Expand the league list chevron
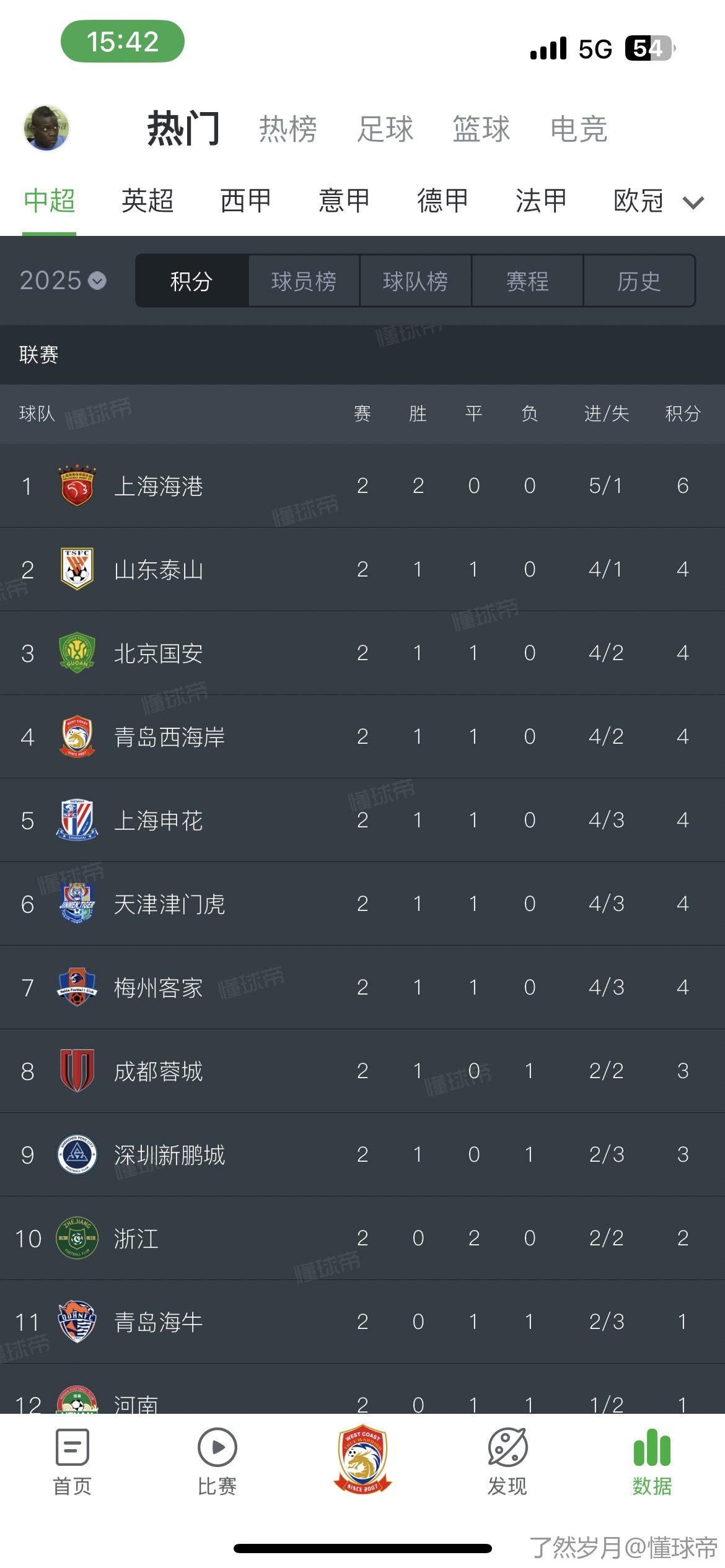Image resolution: width=725 pixels, height=1568 pixels. (693, 203)
